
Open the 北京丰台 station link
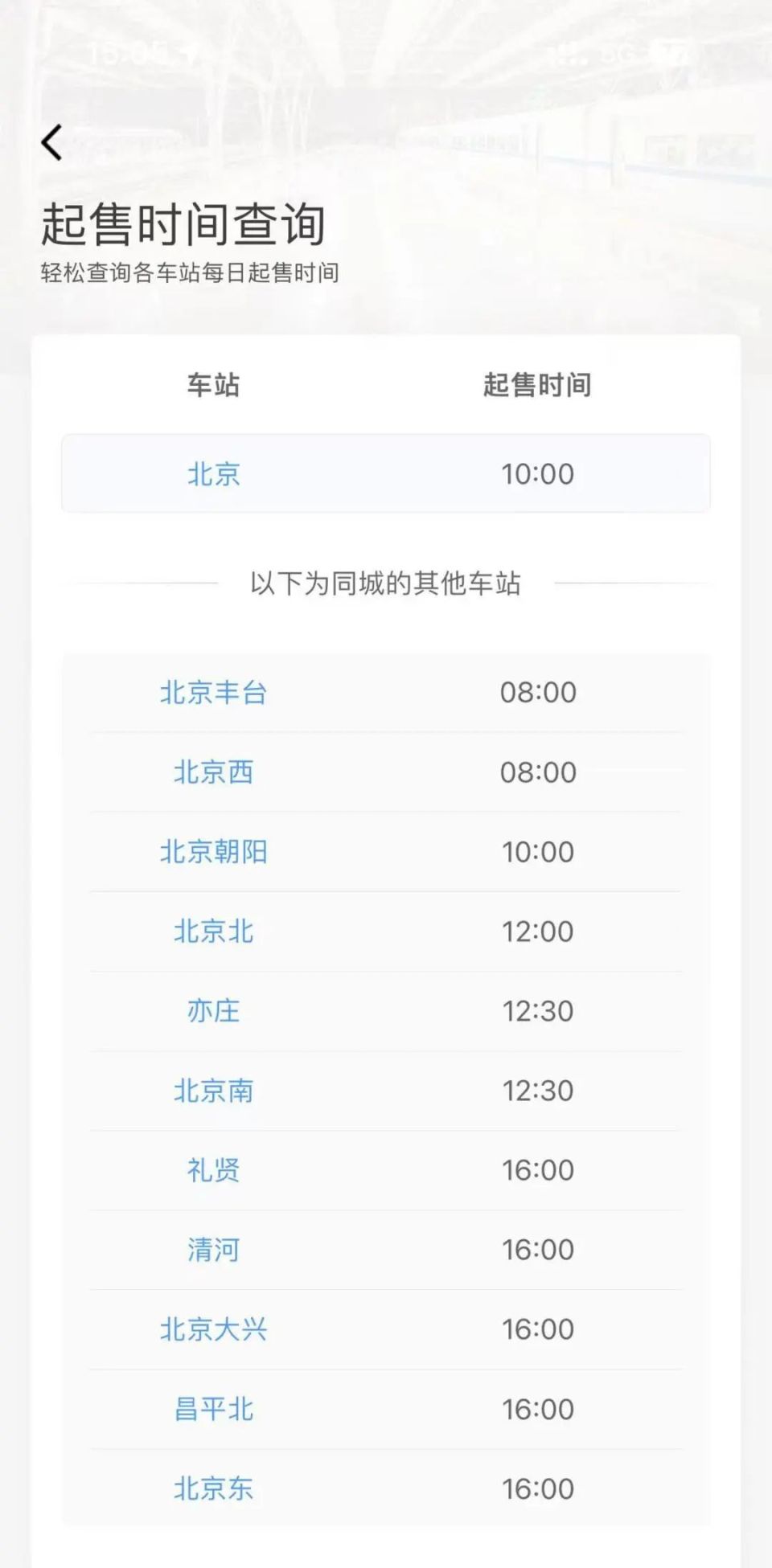click(214, 692)
